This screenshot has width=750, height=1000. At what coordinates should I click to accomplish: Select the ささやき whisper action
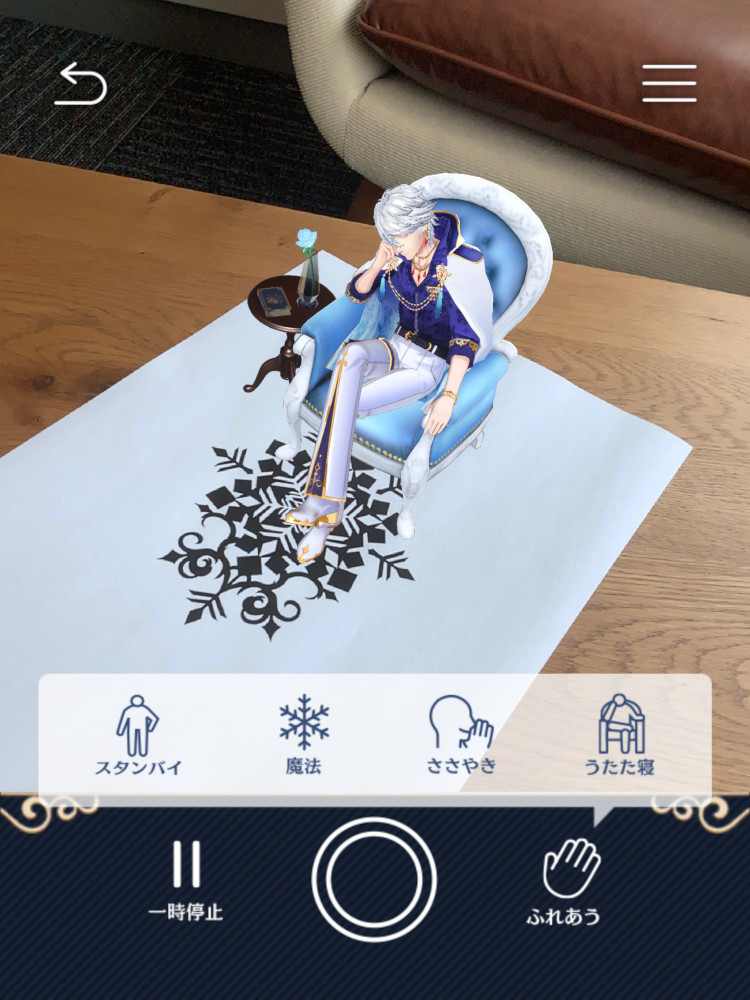point(461,736)
